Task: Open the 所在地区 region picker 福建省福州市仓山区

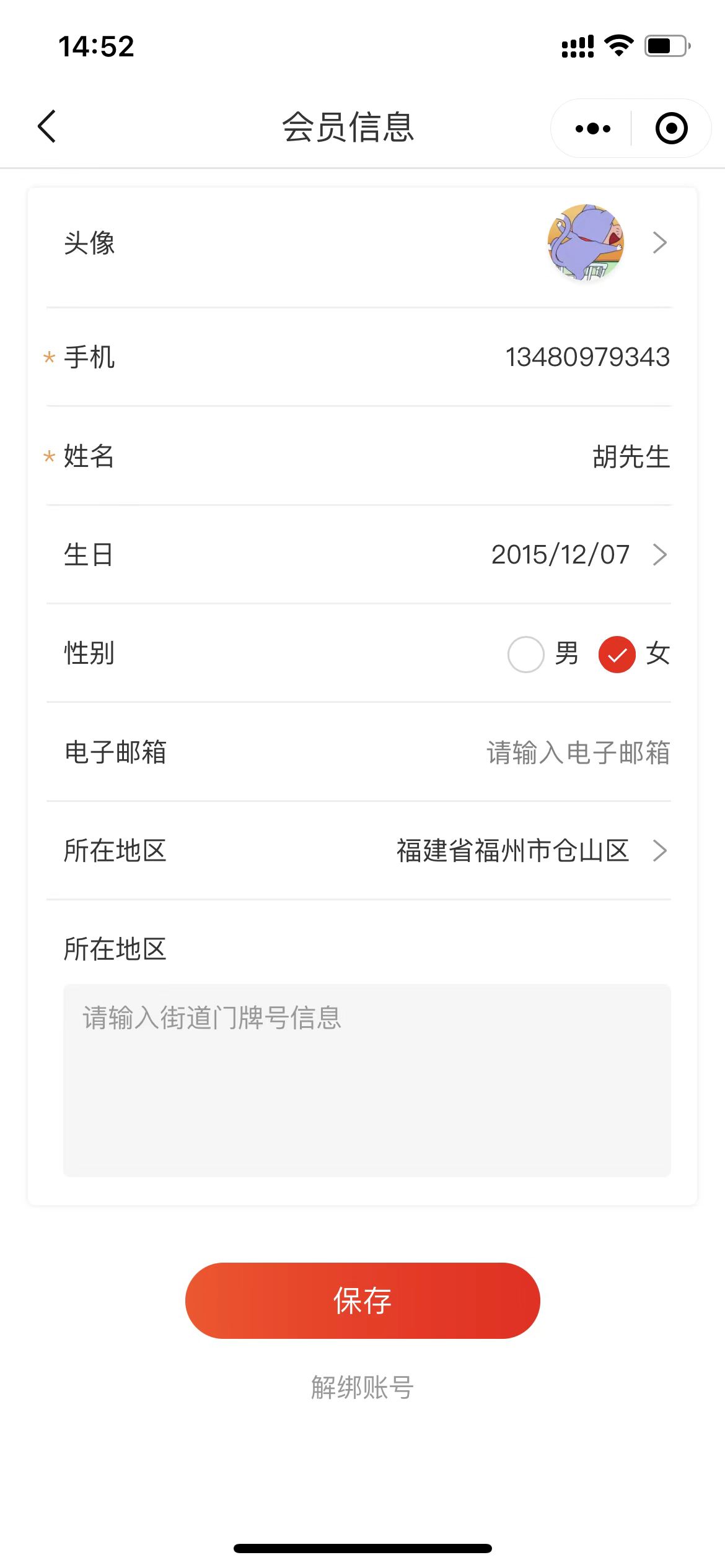Action: pos(531,851)
